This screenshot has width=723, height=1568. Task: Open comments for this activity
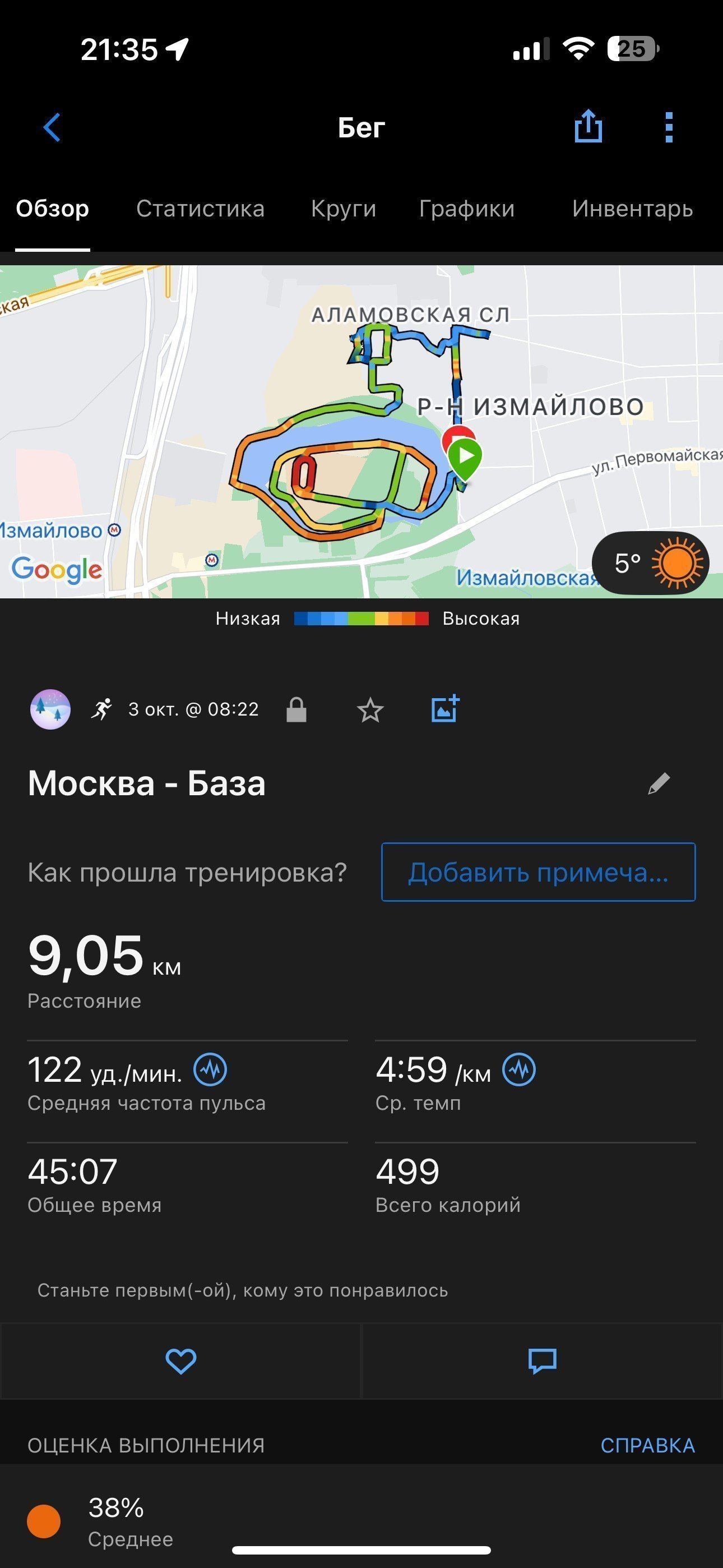tap(543, 1361)
